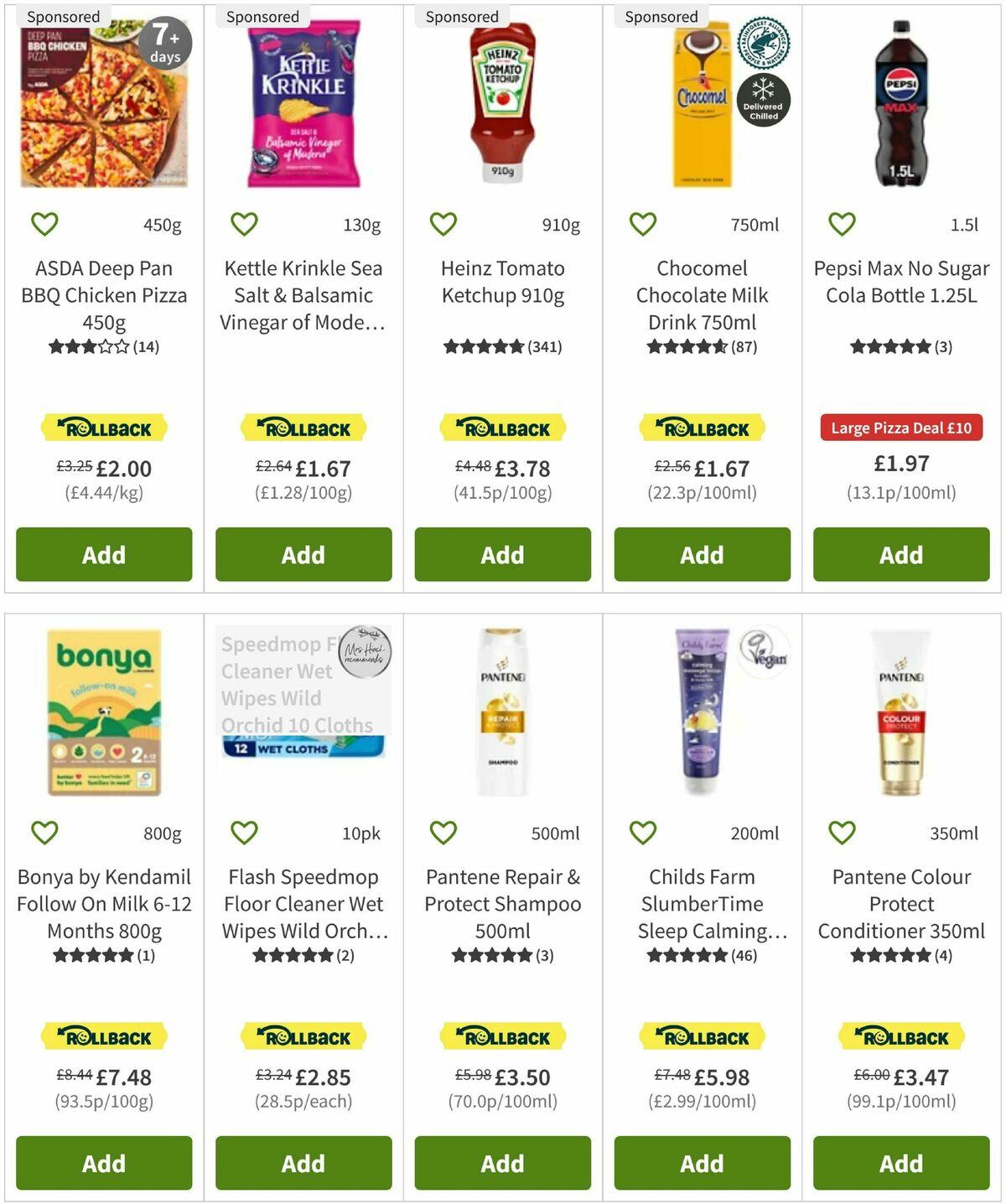This screenshot has height=1204, width=1006.
Task: Add Heinz Tomato Ketchup to basket
Action: pyautogui.click(x=502, y=554)
